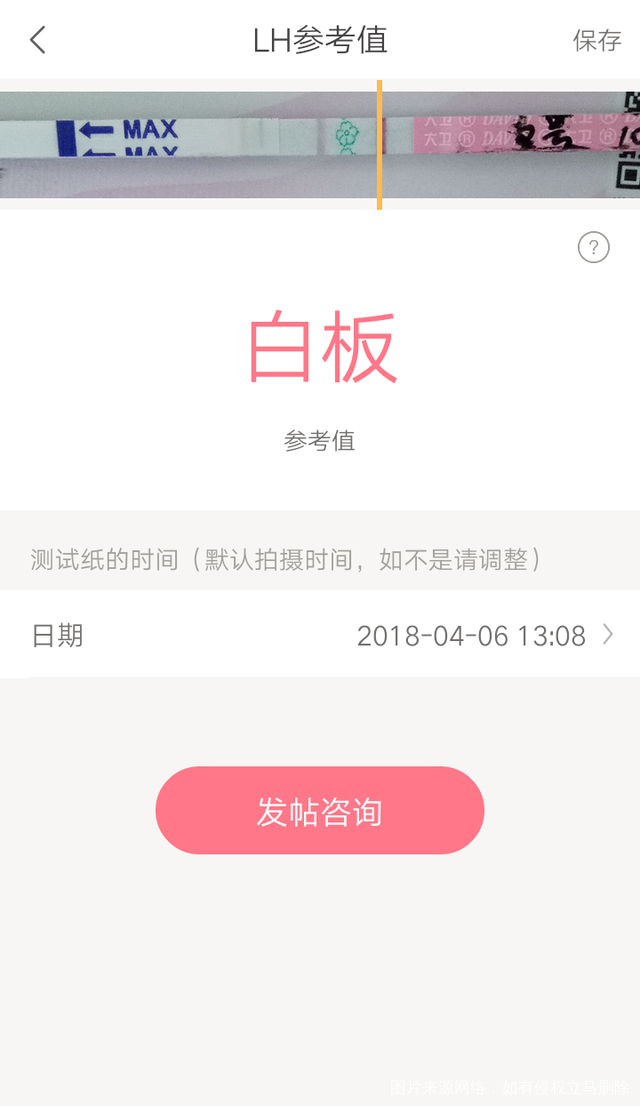
Task: Open the question mark help icon
Action: click(x=593, y=247)
